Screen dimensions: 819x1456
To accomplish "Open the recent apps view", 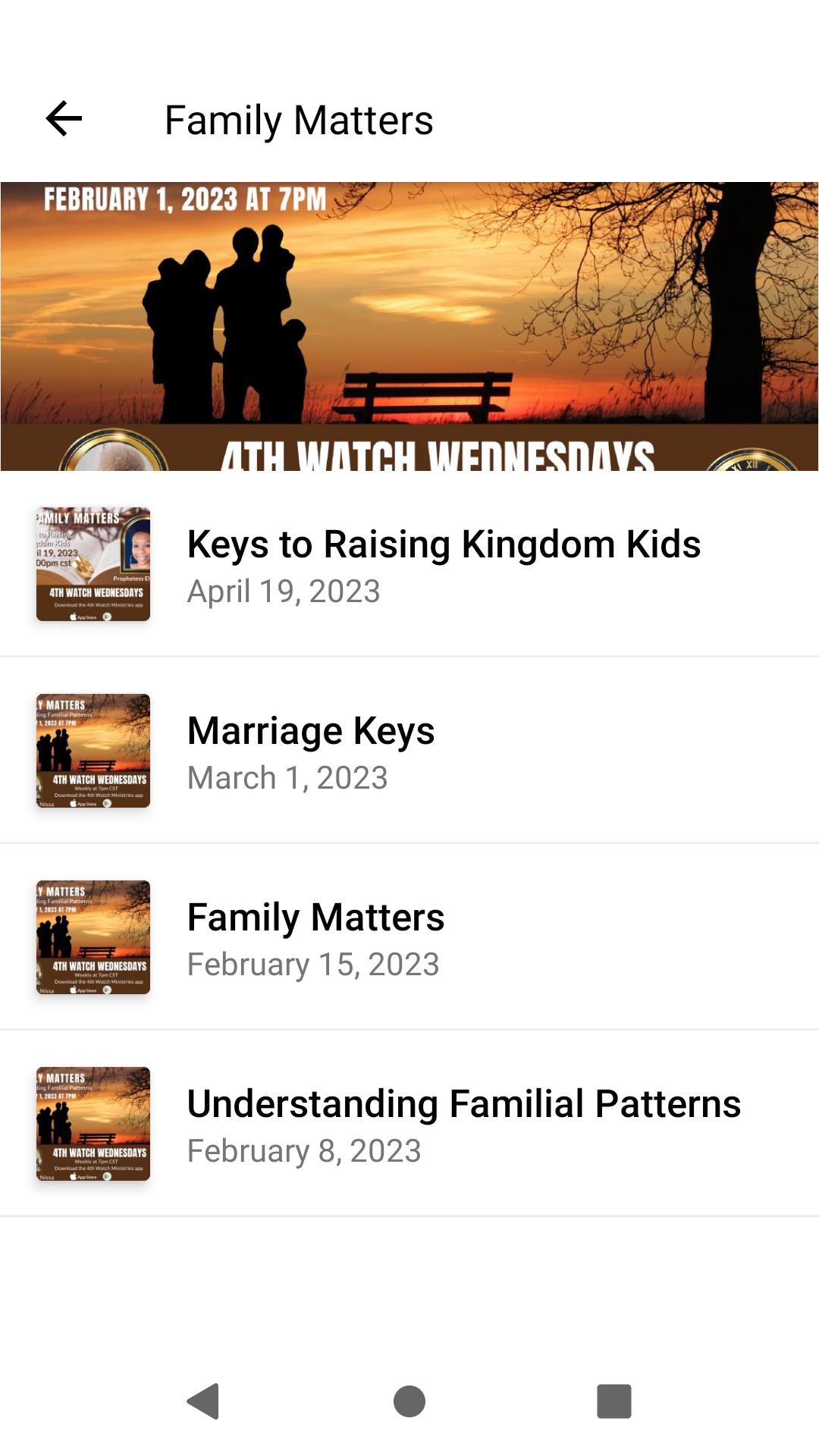I will pyautogui.click(x=613, y=1401).
